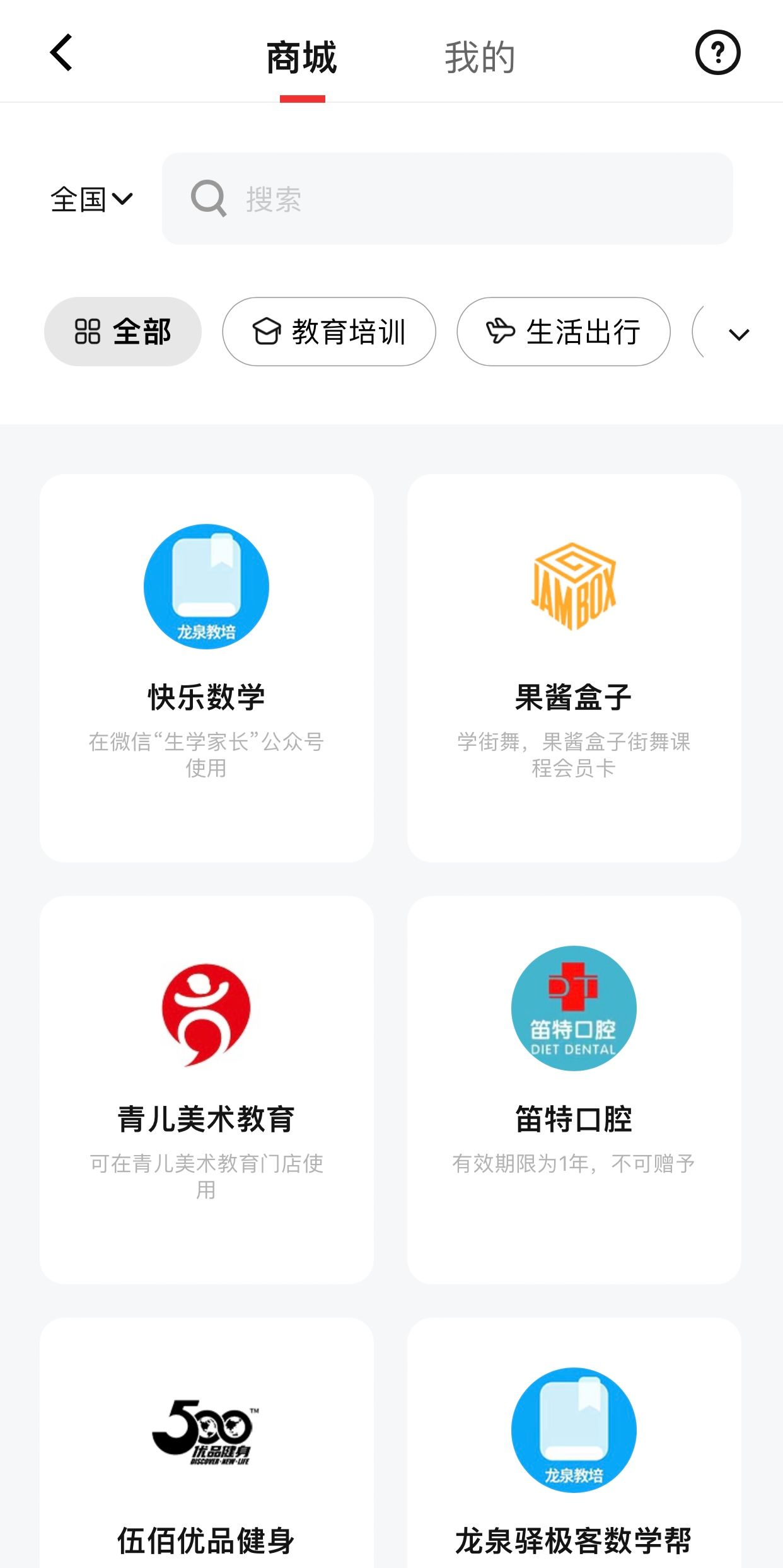Open the 龙泉驿极客数学帮 card
The image size is (783, 1568).
coord(574,1450)
